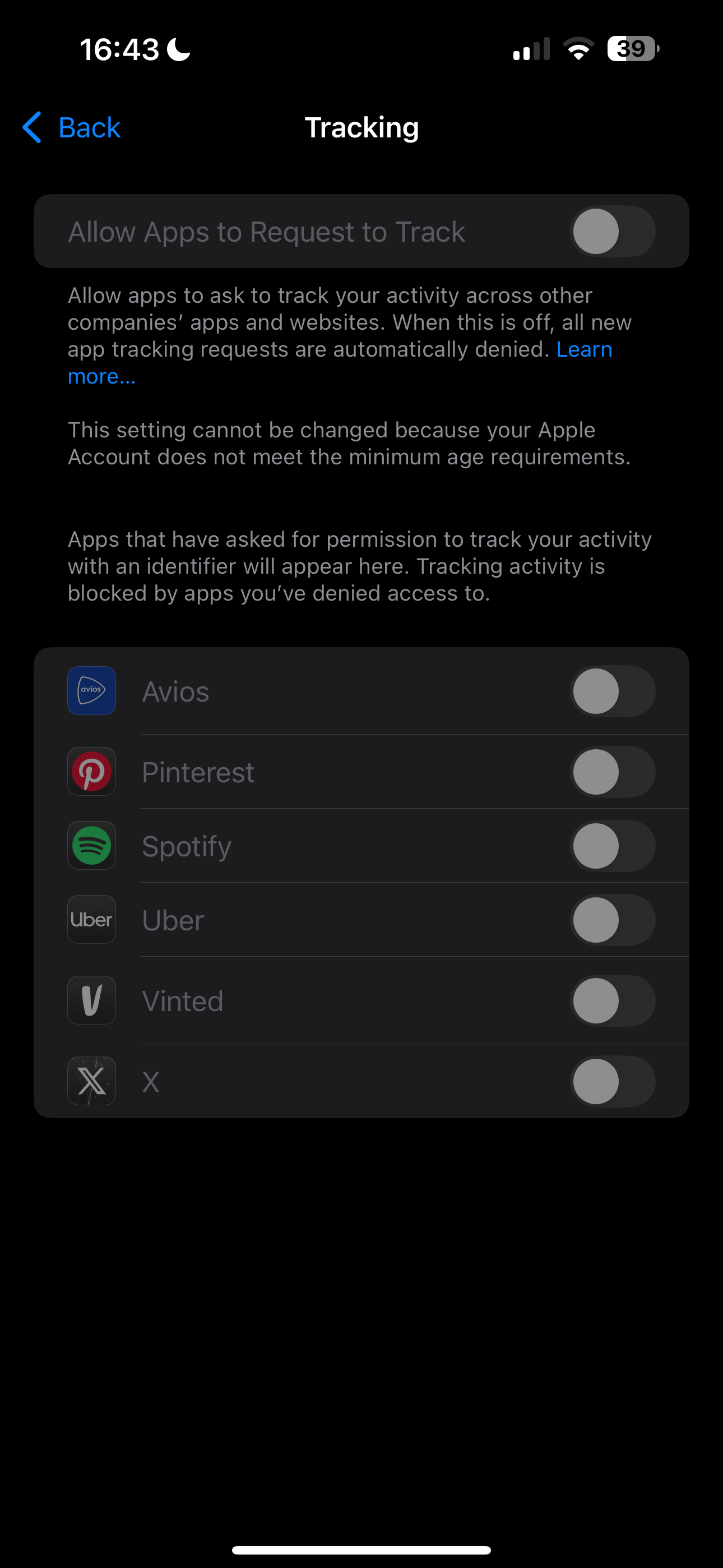Toggle tracking switch for Spotify
723x1568 pixels.
[x=612, y=846]
